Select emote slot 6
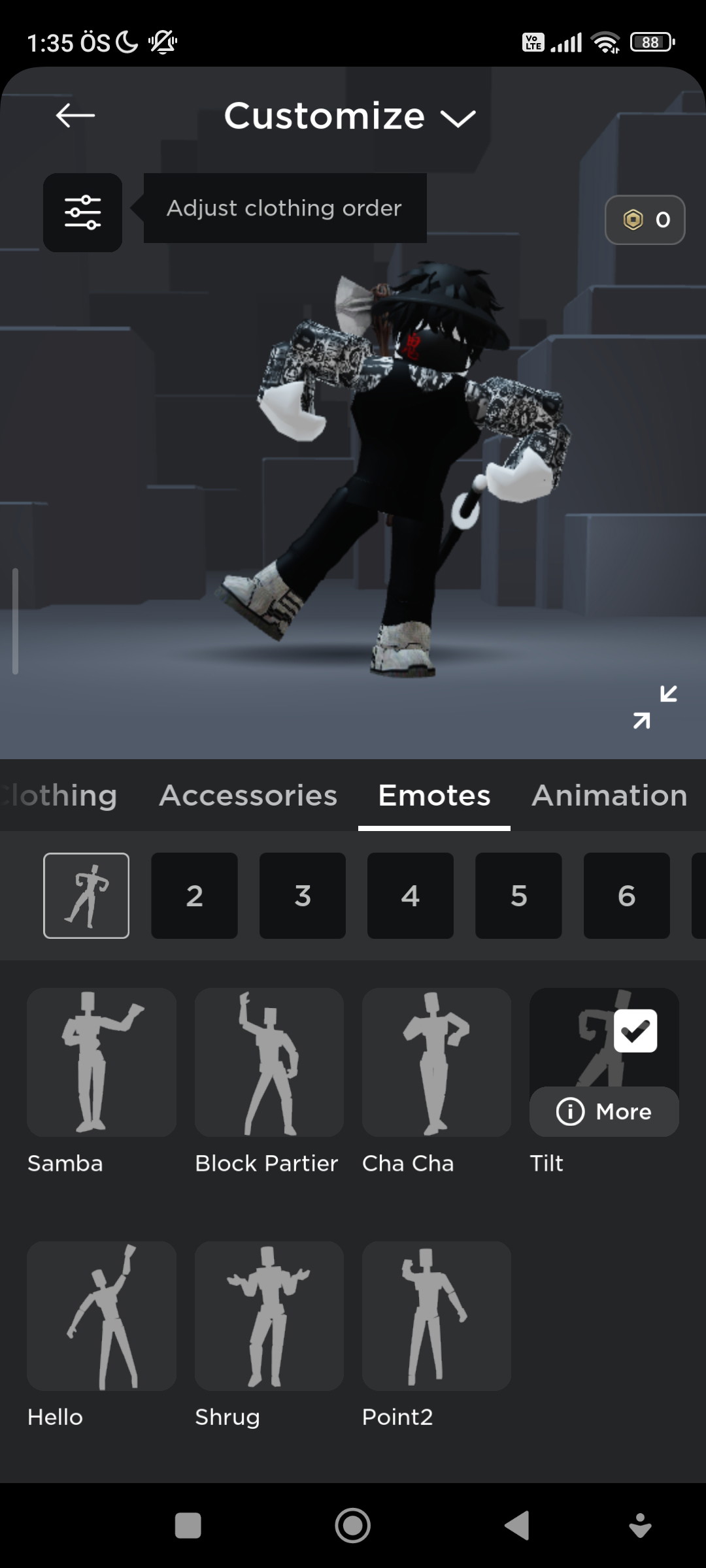Image resolution: width=706 pixels, height=1568 pixels. [627, 896]
